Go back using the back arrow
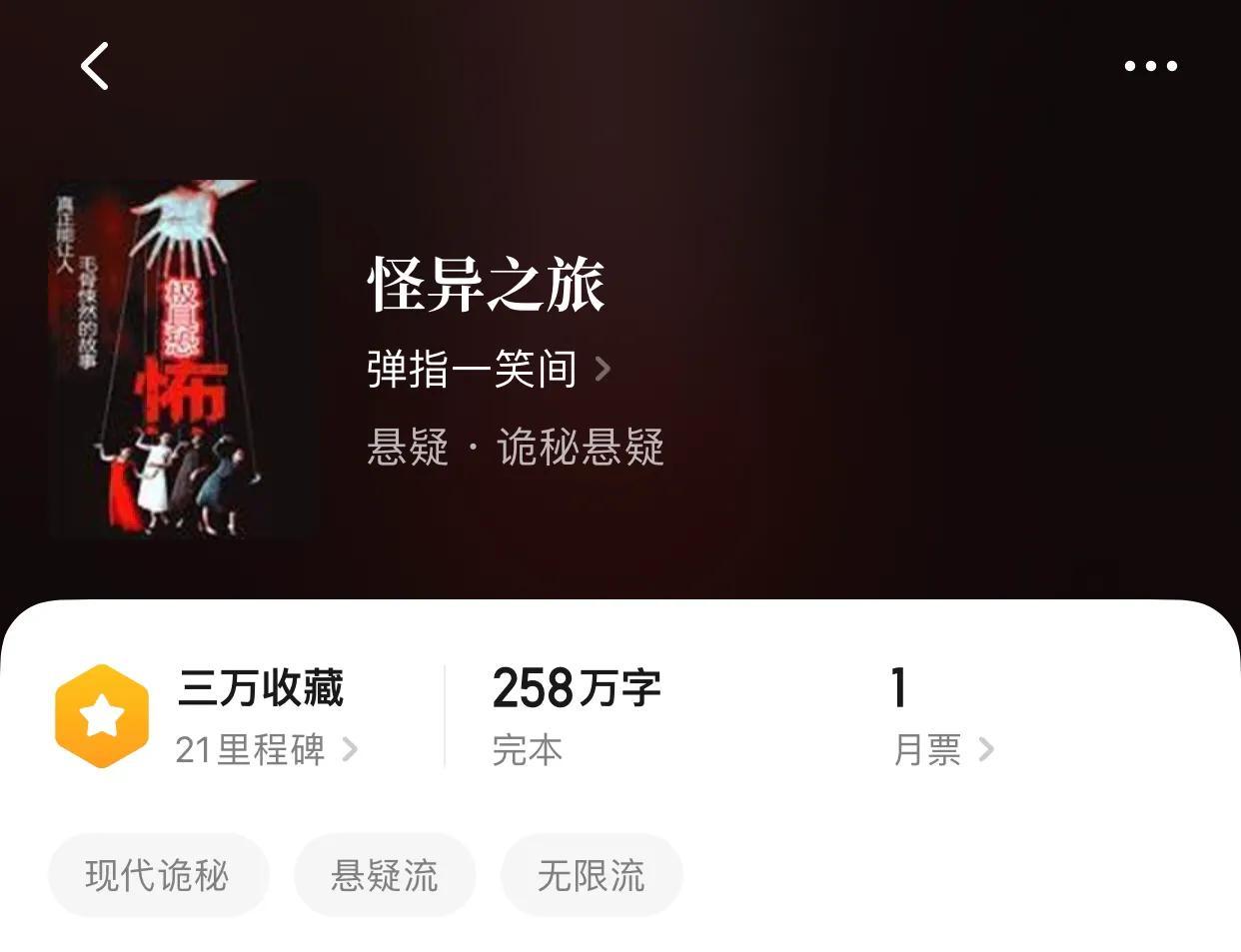1241x952 pixels. click(x=95, y=67)
